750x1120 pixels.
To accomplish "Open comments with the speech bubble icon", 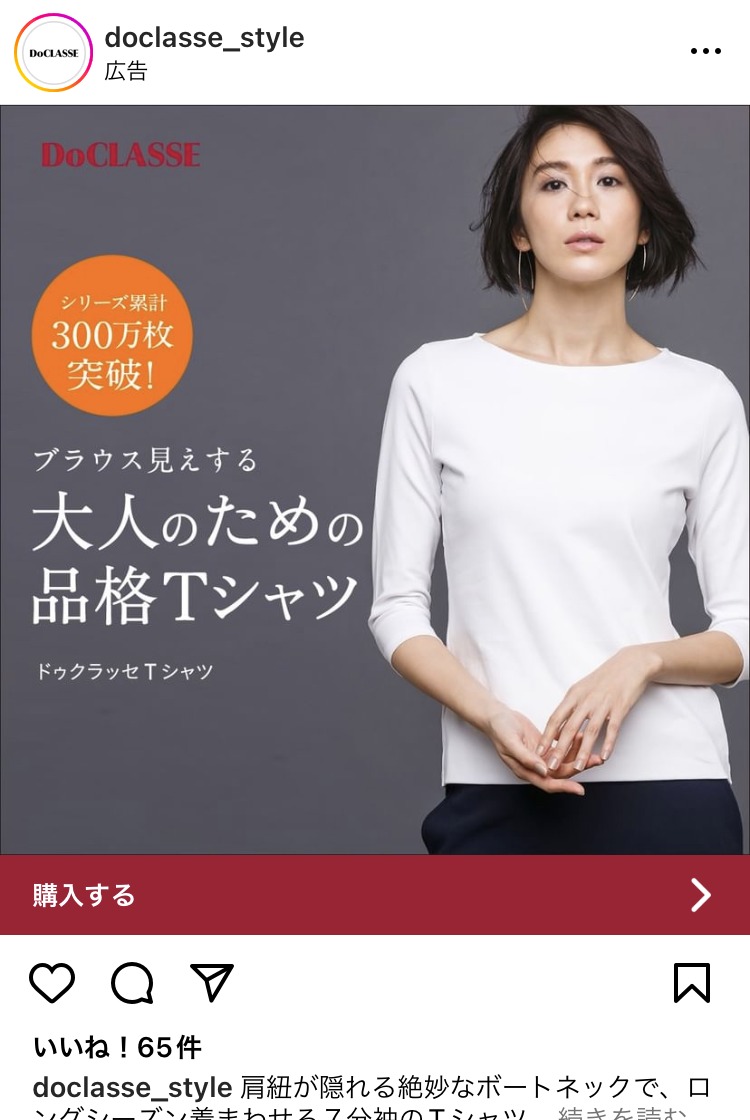I will point(132,983).
